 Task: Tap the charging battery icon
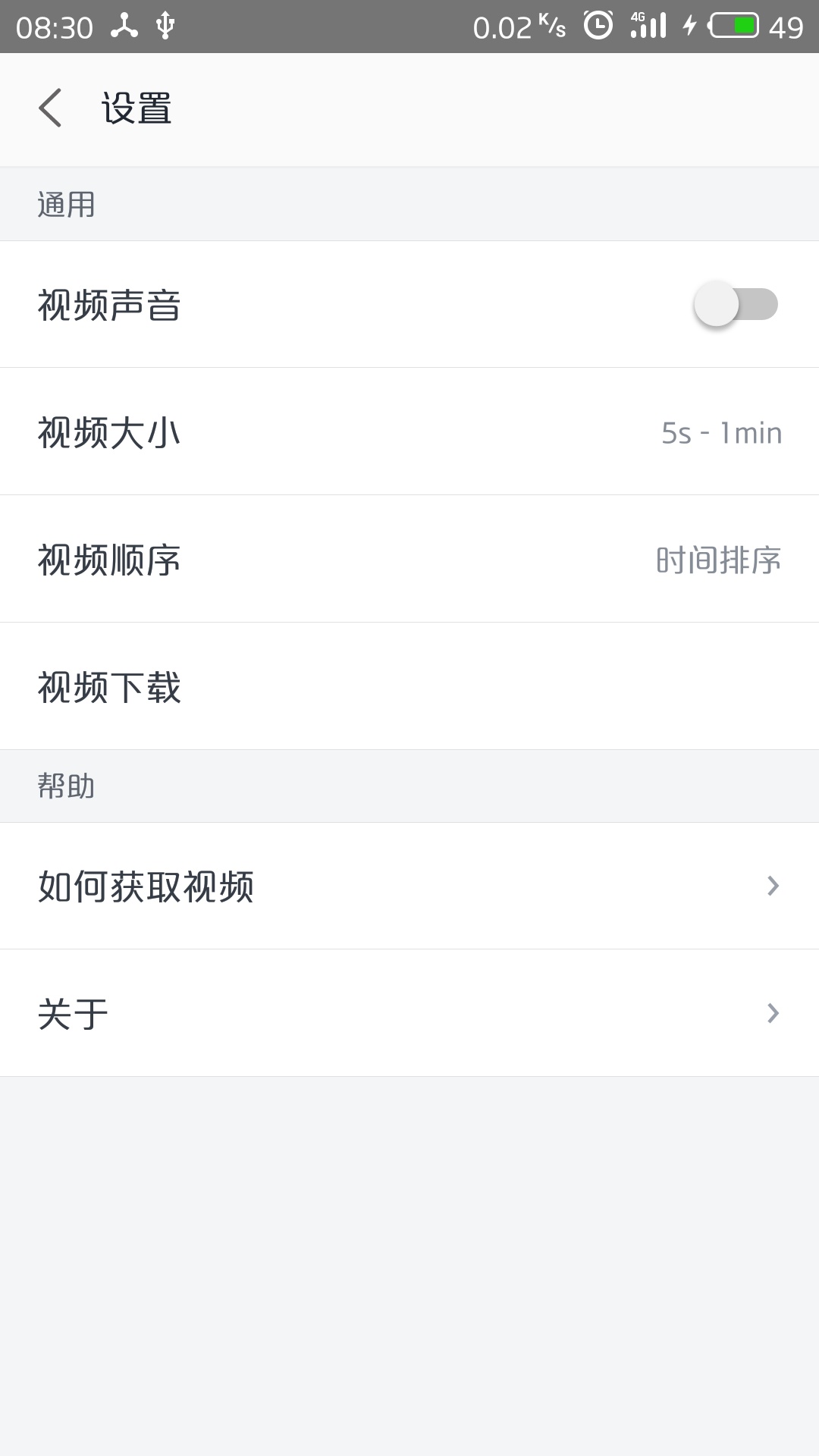[732, 27]
